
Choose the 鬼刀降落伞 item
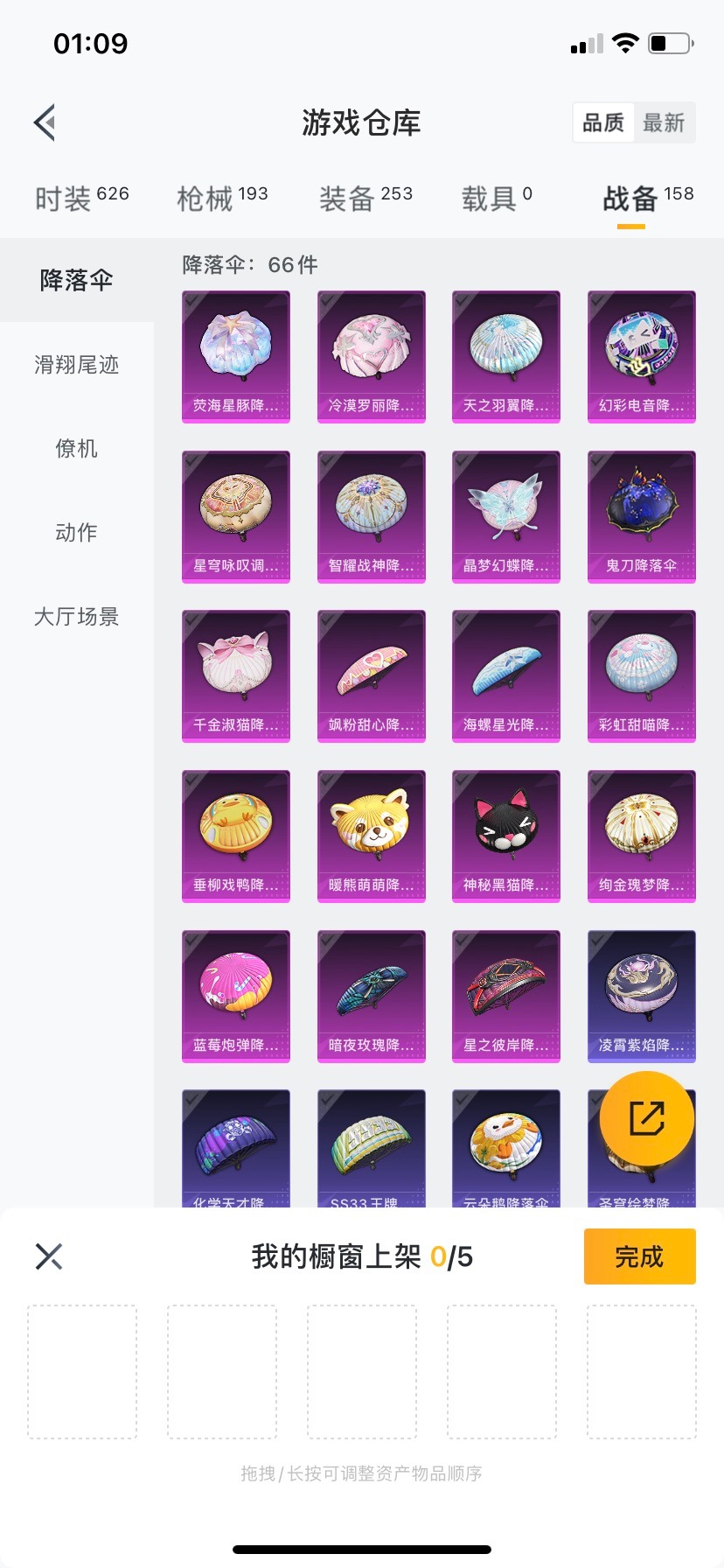point(642,516)
